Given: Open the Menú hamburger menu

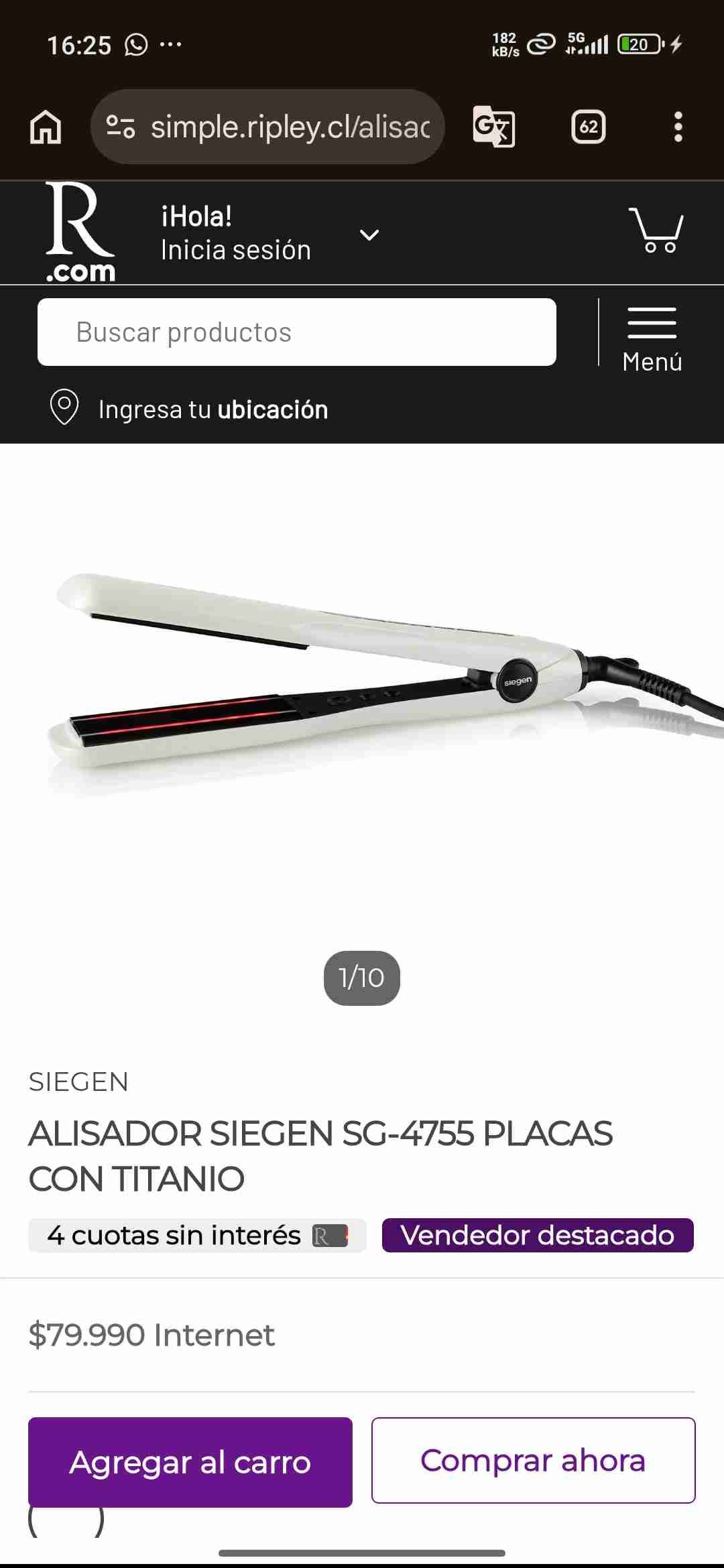Looking at the screenshot, I should point(651,335).
